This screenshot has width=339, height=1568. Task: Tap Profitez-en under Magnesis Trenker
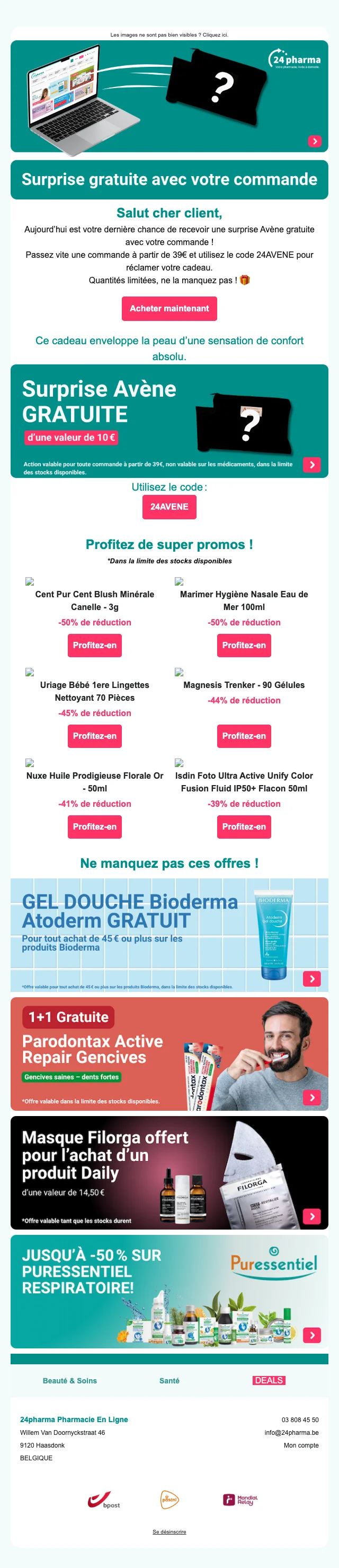coord(244,736)
